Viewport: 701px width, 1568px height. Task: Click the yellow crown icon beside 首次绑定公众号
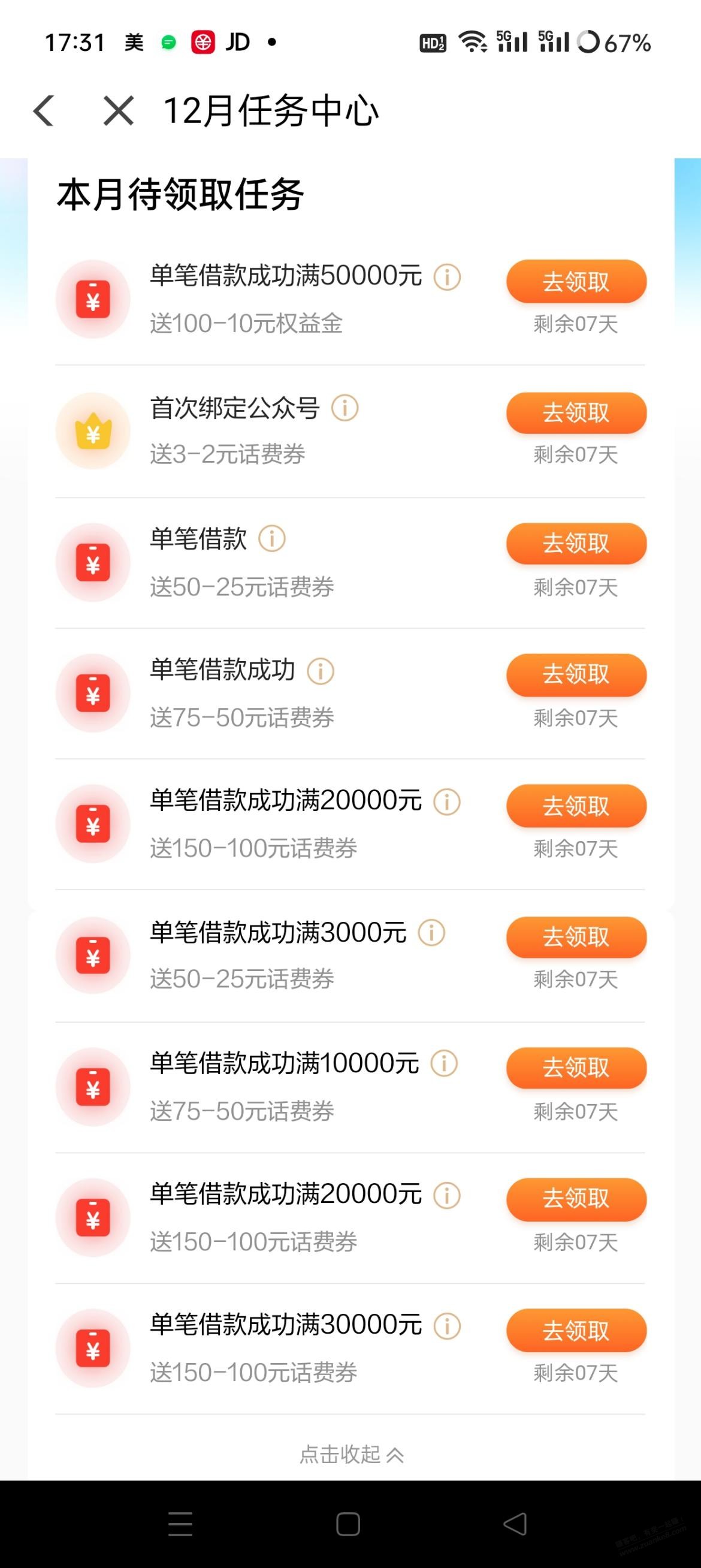[92, 430]
